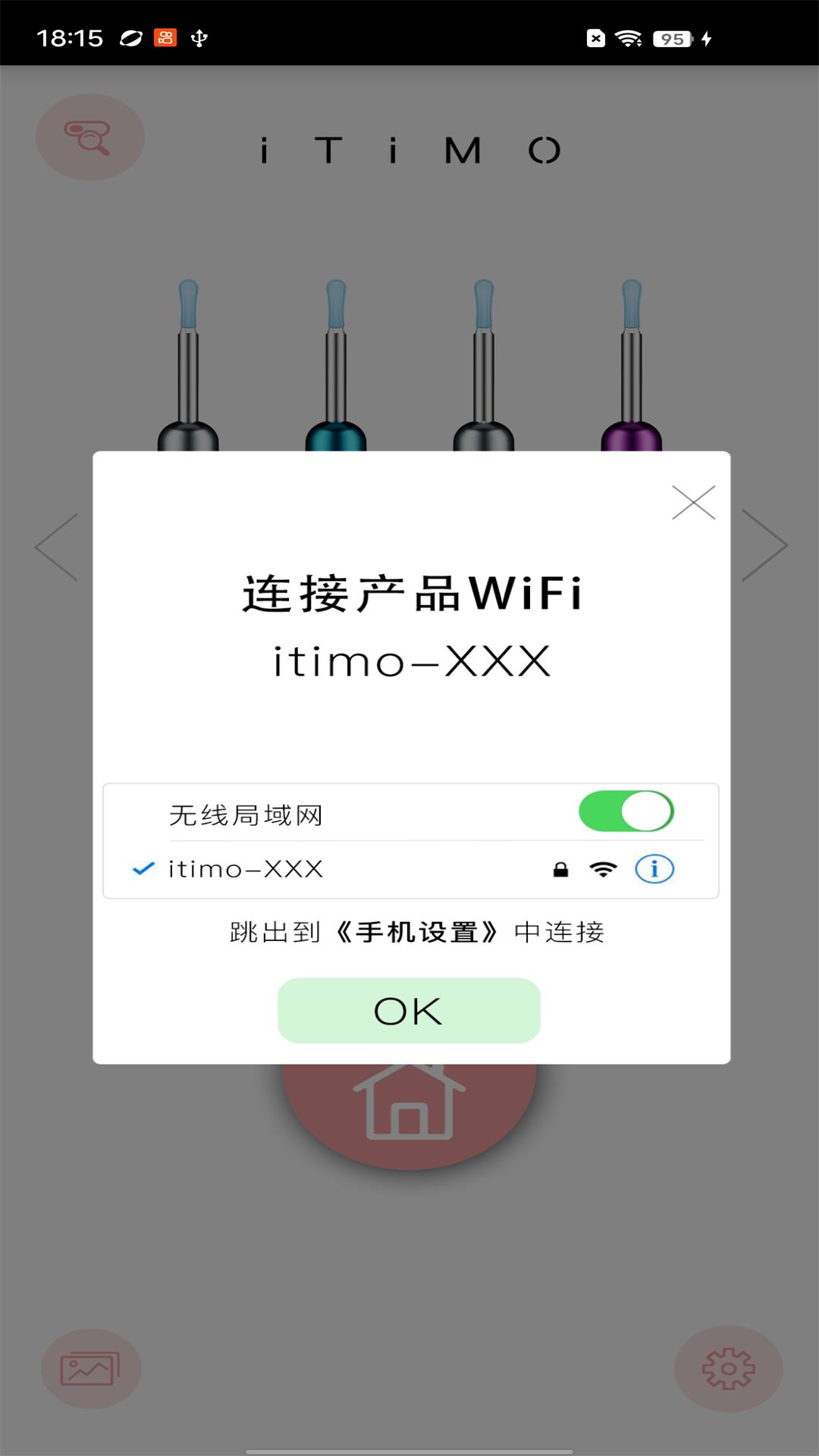Viewport: 819px width, 1456px height.
Task: Tap the WiFi signal icon in the dialog
Action: click(601, 870)
